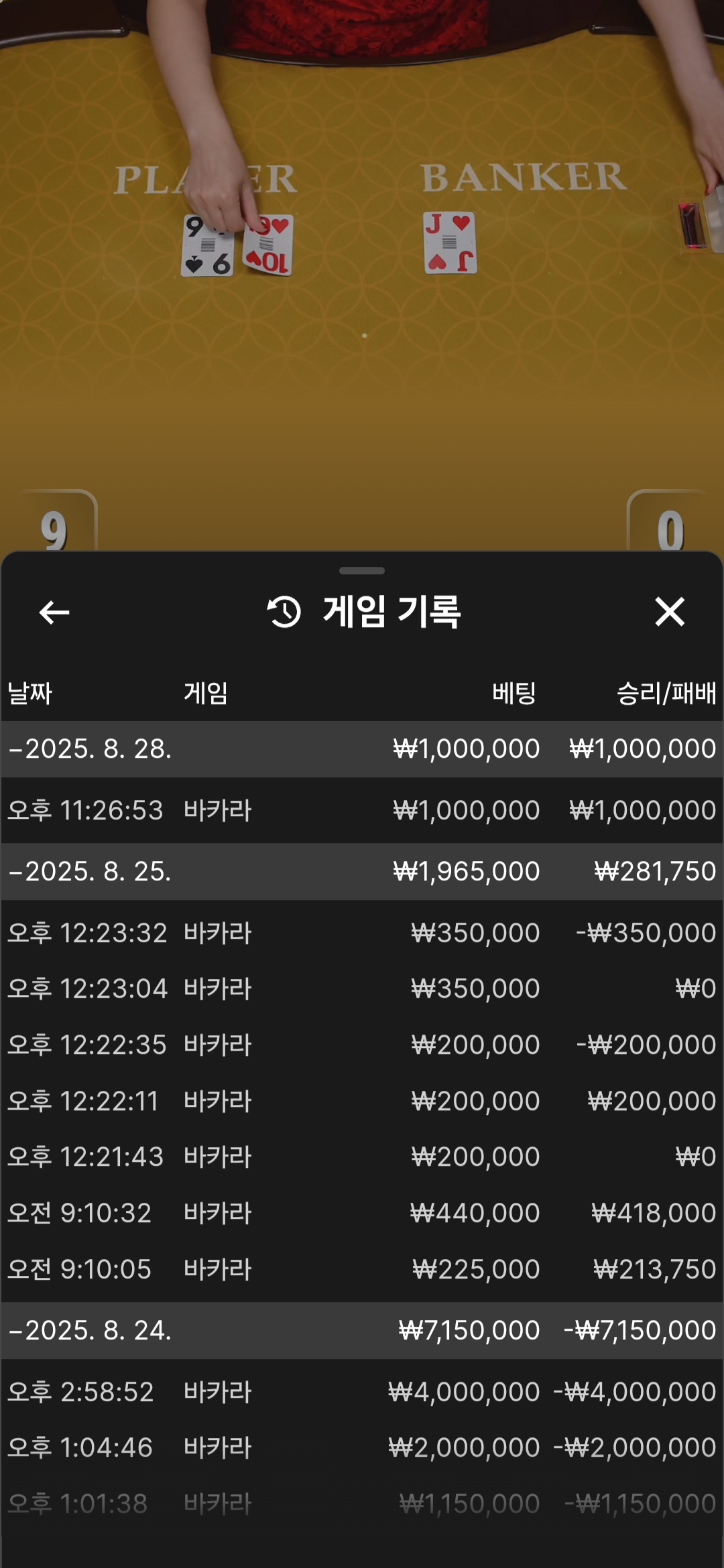Open the 오후 12:23:04 바카라 record
This screenshot has width=724, height=1568.
pyautogui.click(x=362, y=989)
